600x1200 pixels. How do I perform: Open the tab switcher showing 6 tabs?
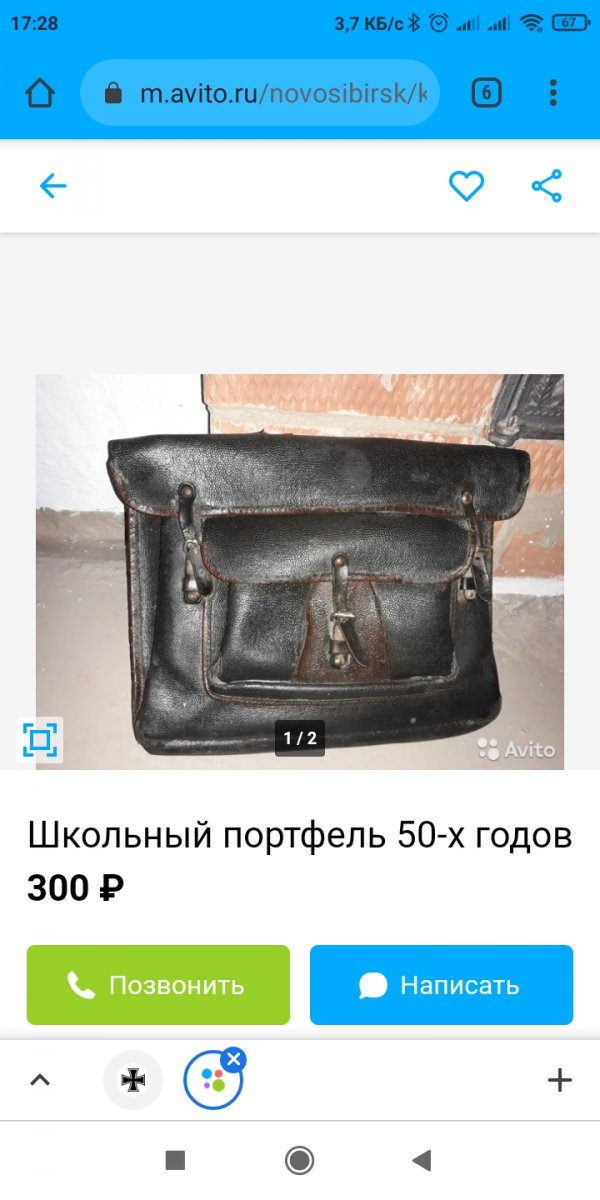tap(486, 94)
